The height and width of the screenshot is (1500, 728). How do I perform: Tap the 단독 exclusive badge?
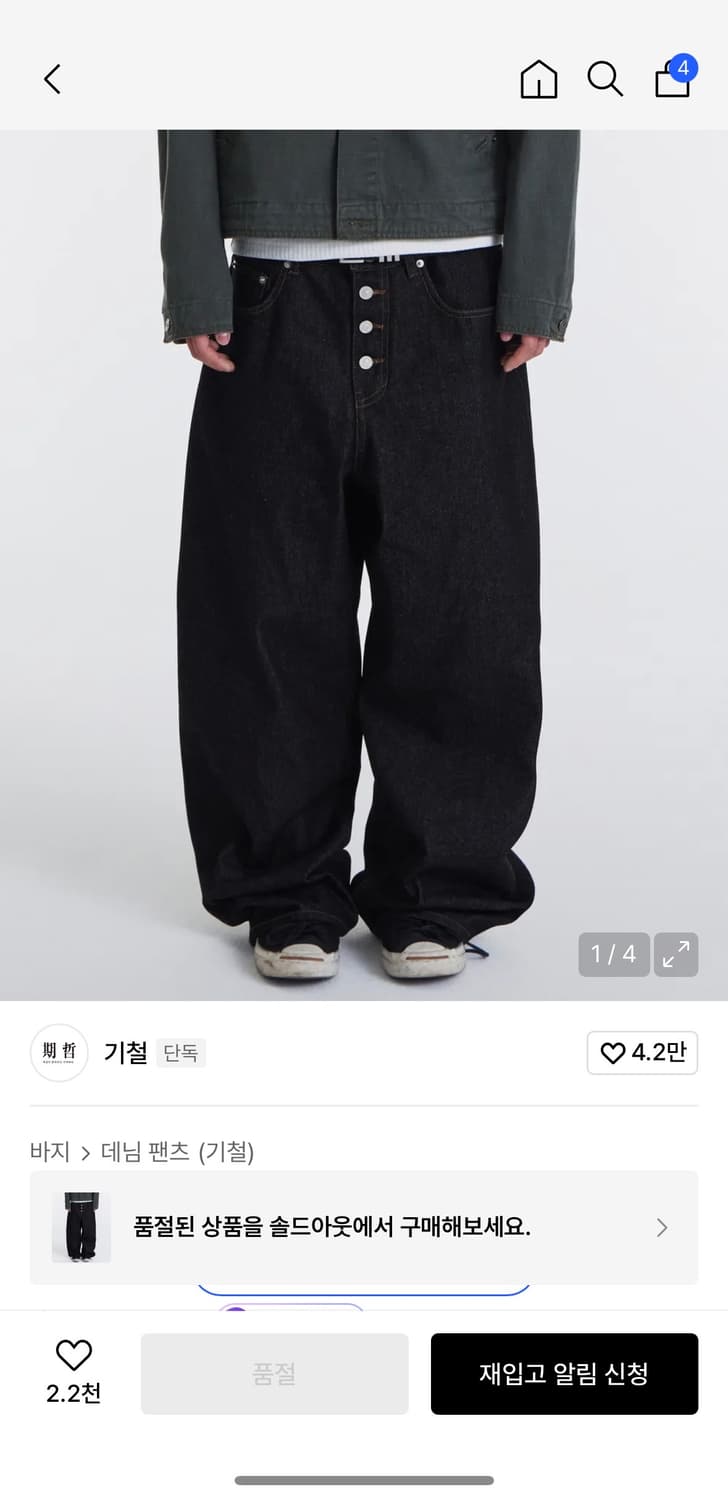click(x=181, y=1053)
